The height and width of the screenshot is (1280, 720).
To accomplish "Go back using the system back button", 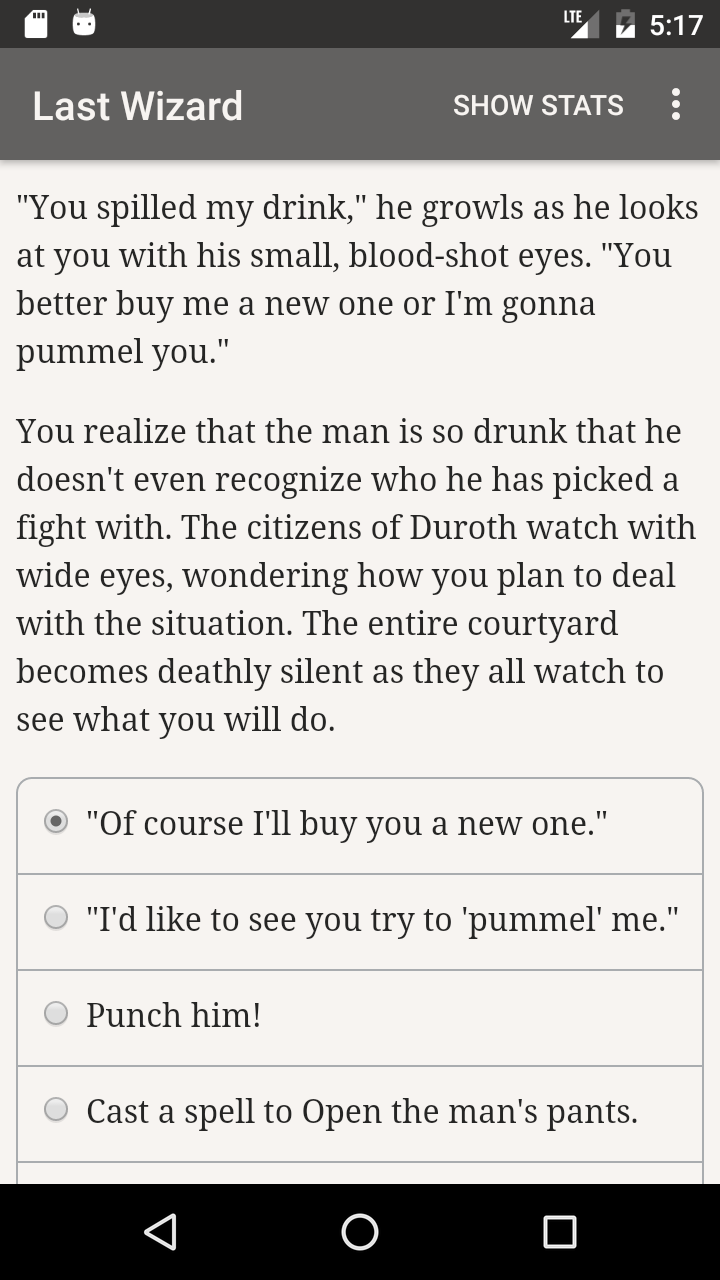I will [x=160, y=1232].
